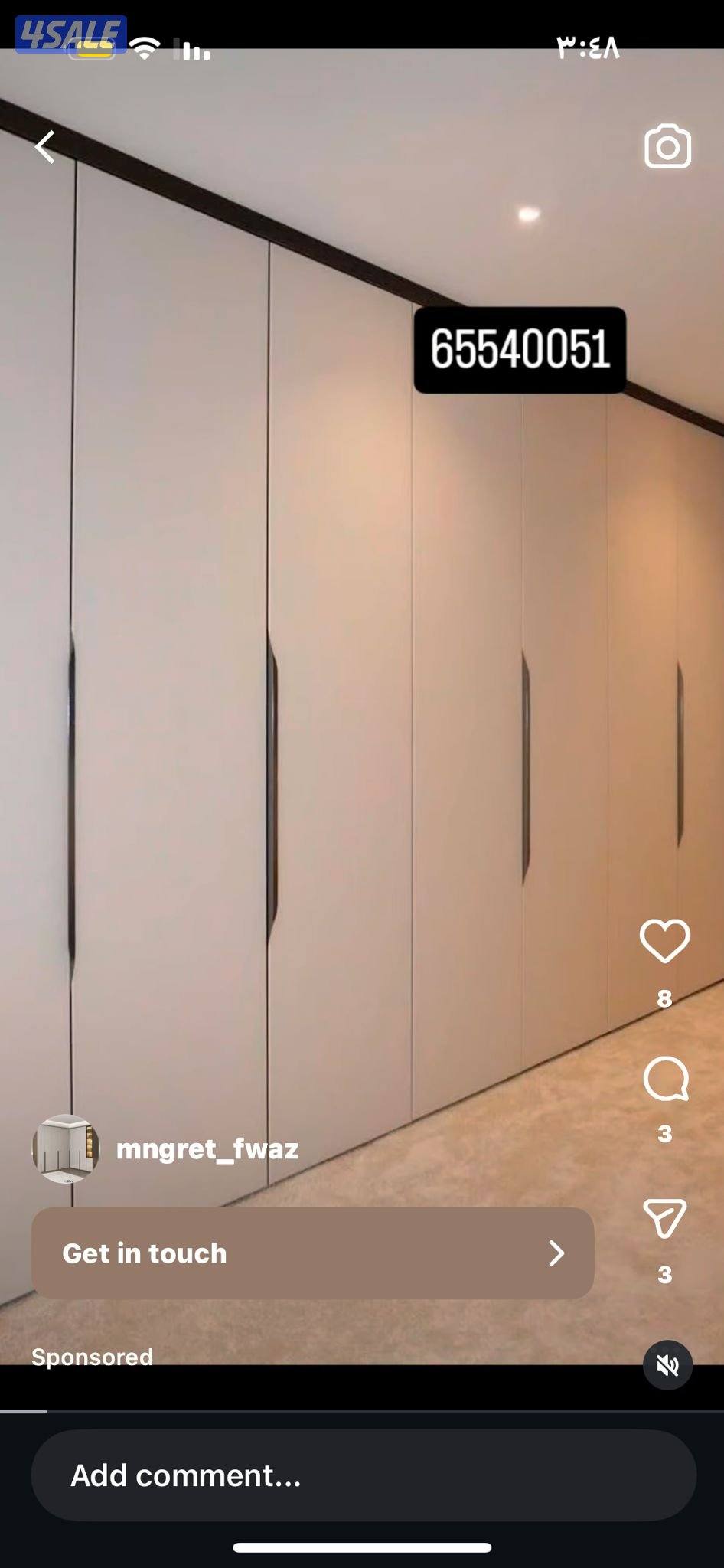Open the mngret_fwaz profile picture
Screen dimensions: 724x1568
click(65, 1149)
